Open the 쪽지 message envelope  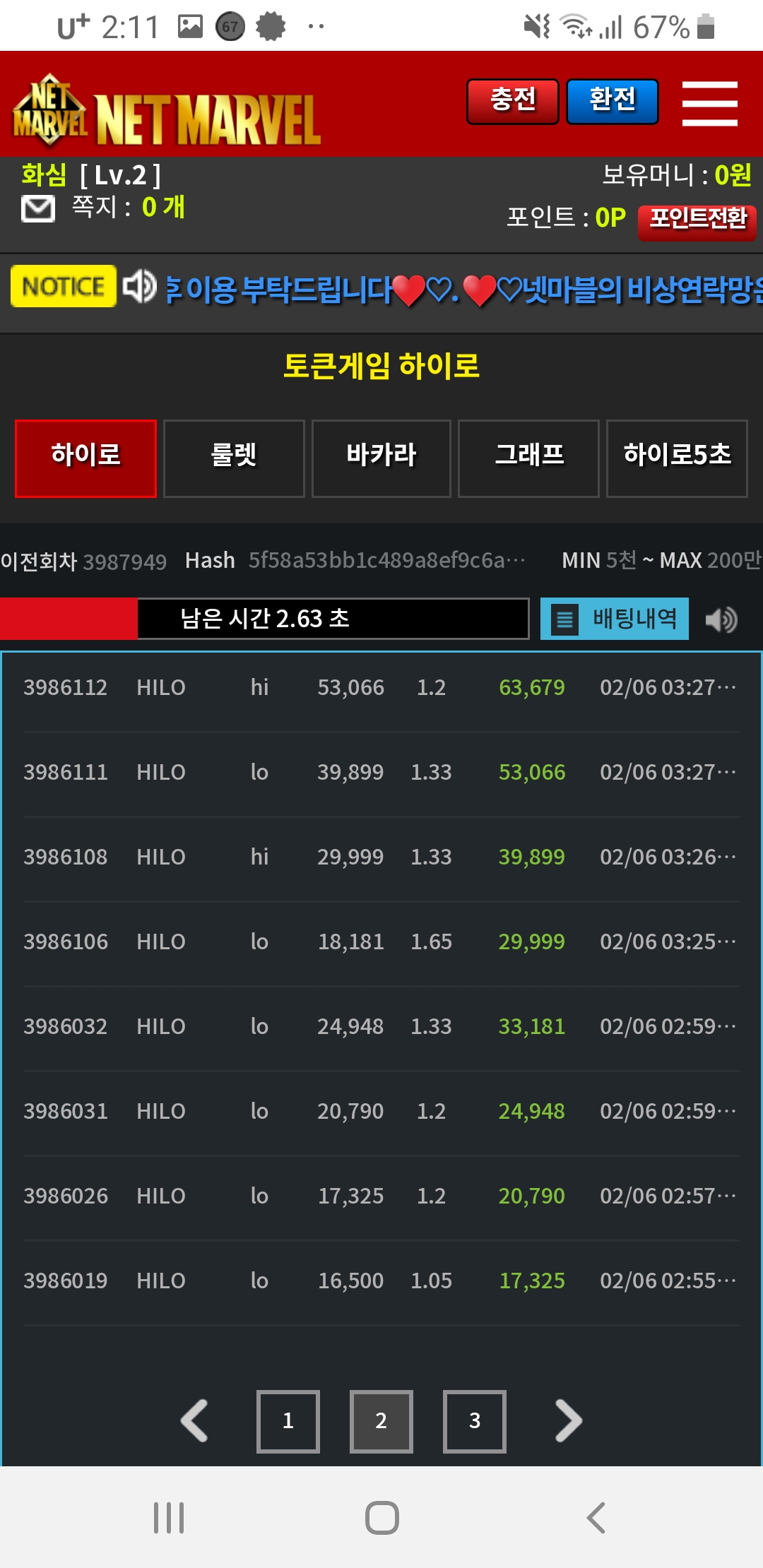[x=38, y=209]
